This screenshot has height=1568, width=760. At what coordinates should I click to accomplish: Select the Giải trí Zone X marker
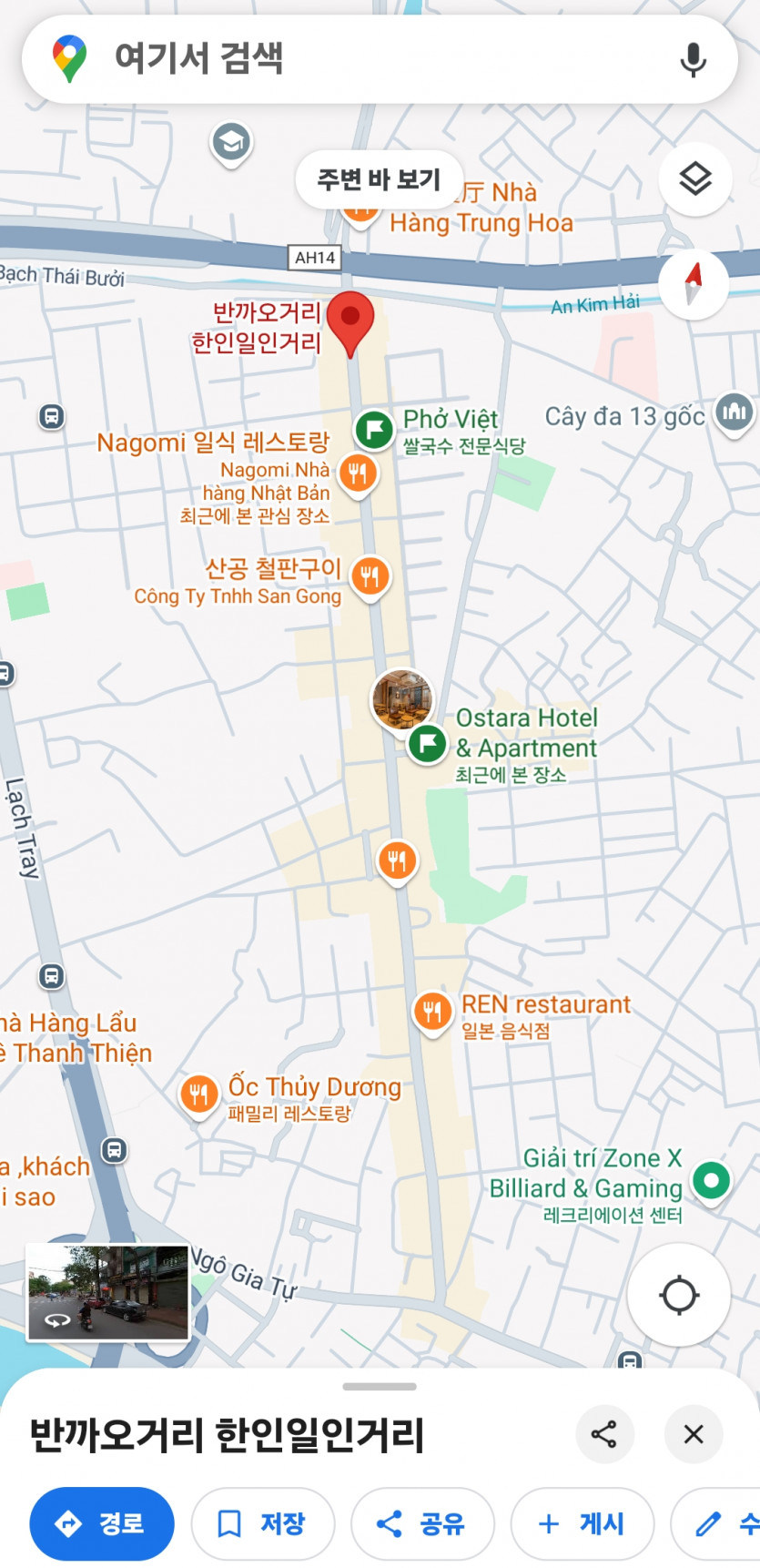712,1181
